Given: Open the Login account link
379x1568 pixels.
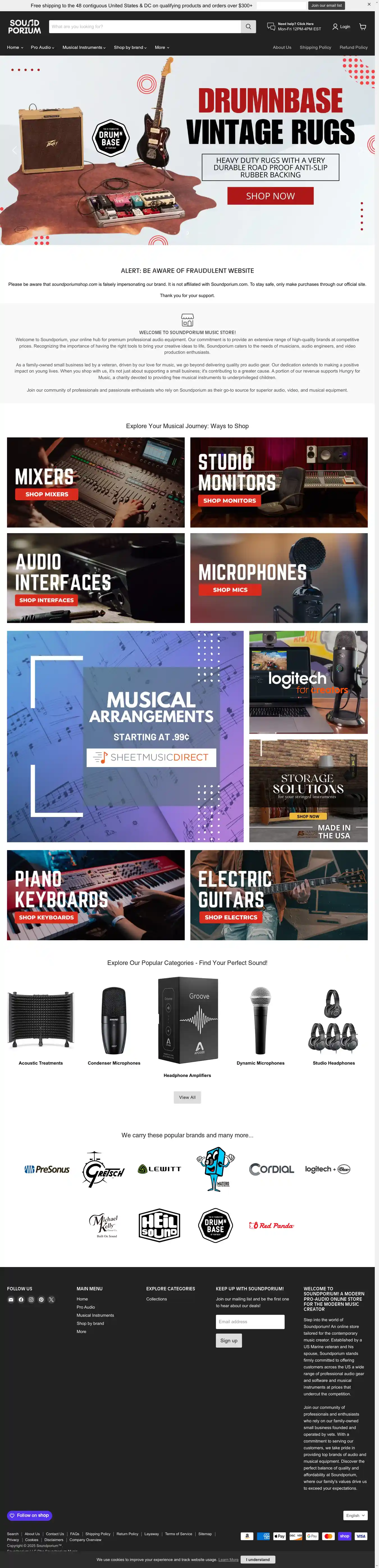Looking at the screenshot, I should [x=341, y=27].
